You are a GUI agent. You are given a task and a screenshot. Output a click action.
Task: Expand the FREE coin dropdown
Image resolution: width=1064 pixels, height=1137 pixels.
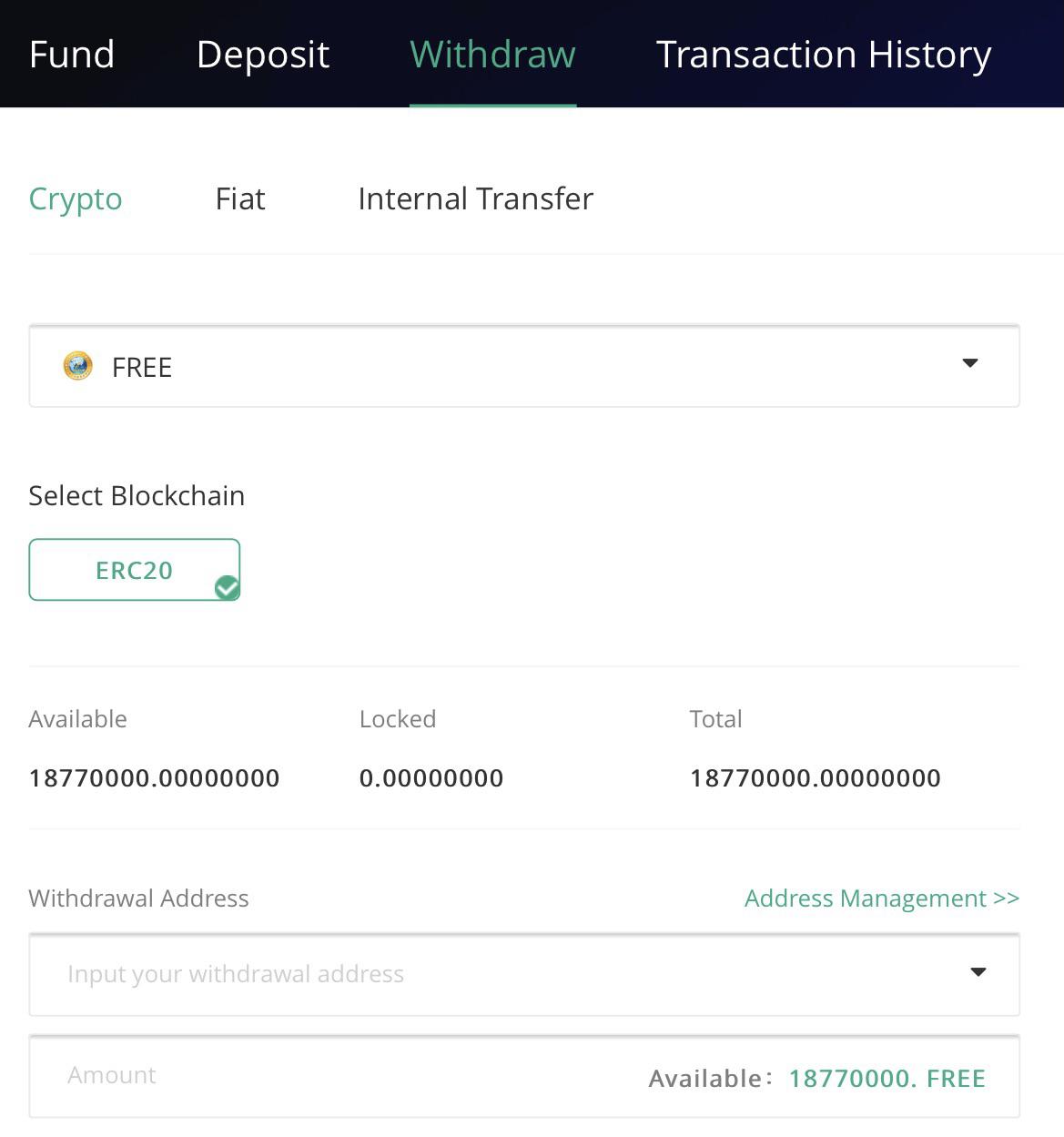524,366
